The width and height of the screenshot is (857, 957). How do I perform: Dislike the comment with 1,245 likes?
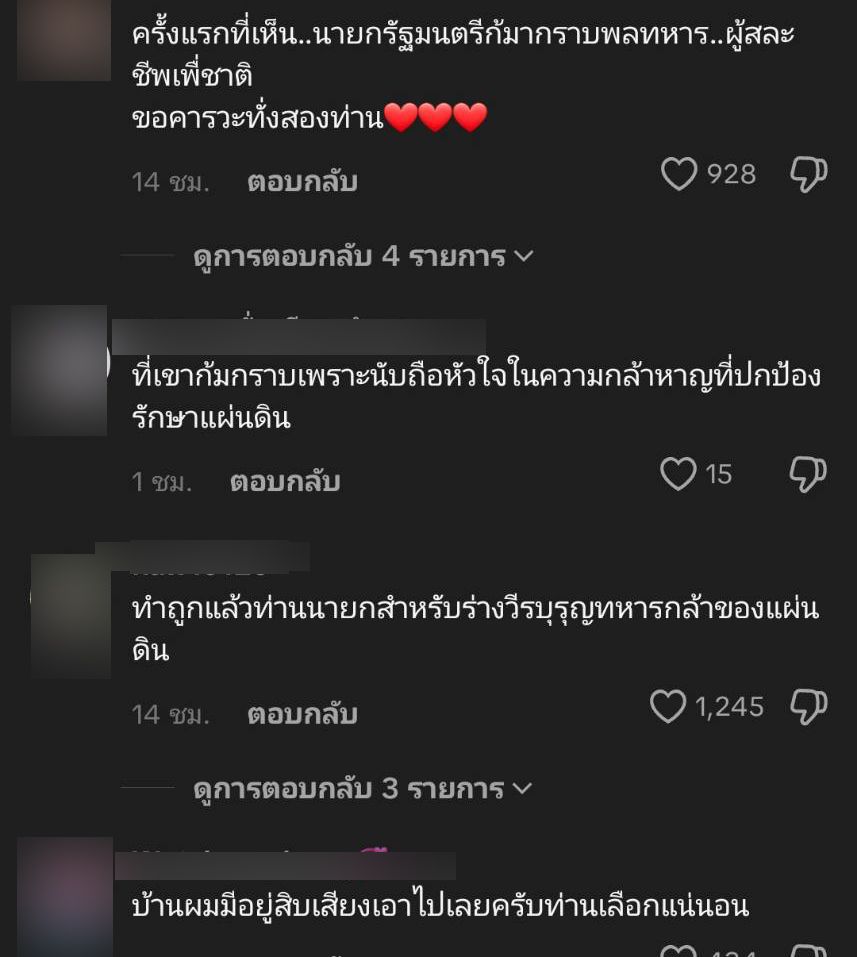tap(808, 707)
